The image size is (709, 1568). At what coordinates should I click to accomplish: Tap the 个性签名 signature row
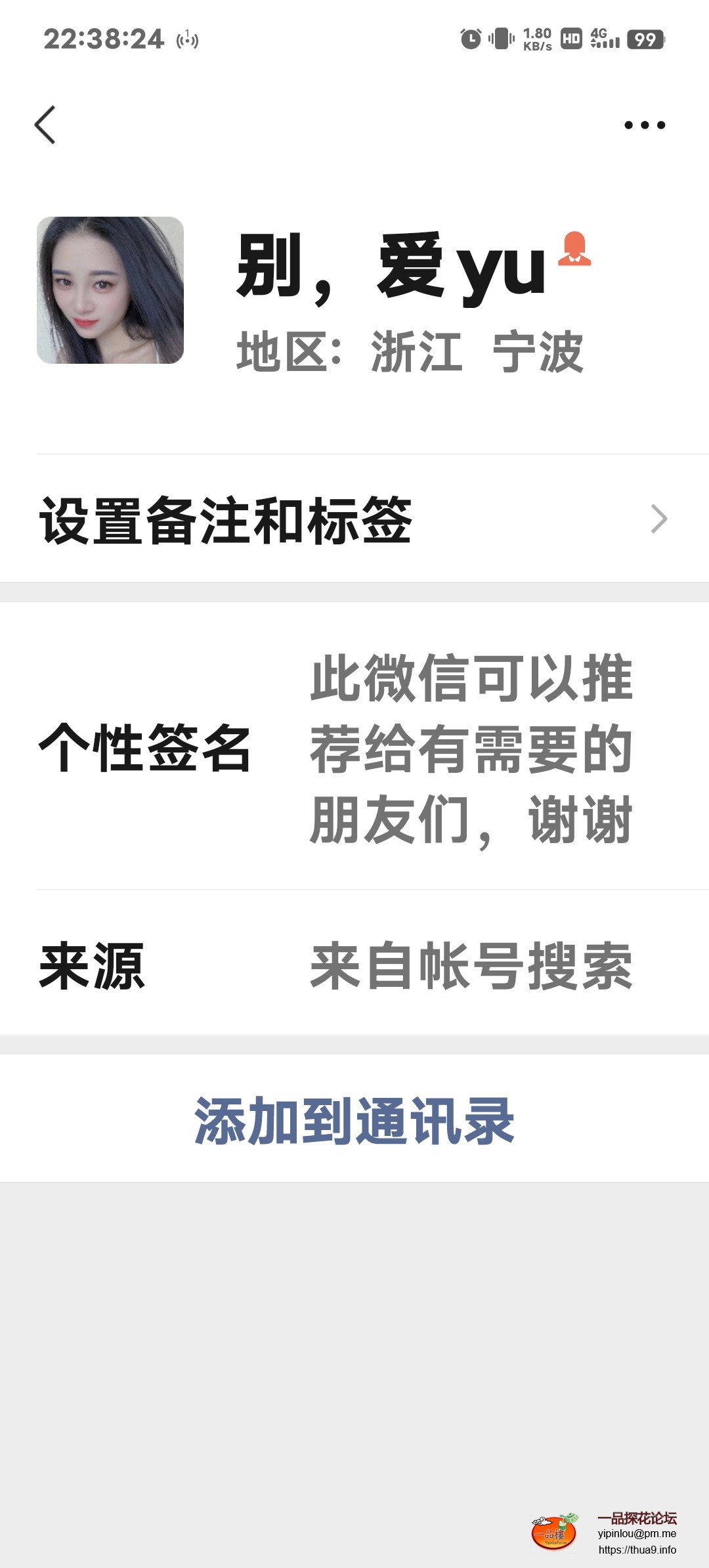pos(148,753)
